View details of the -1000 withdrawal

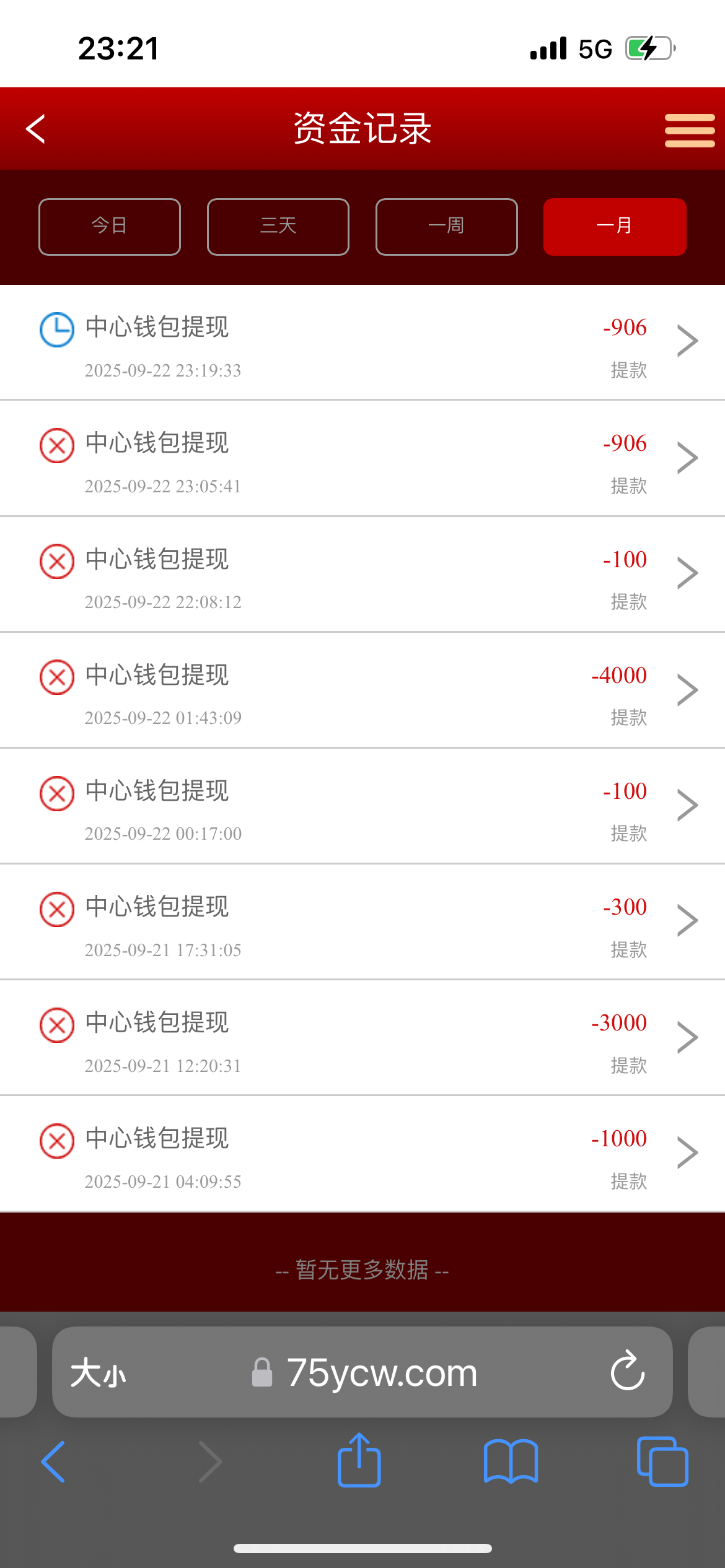tap(362, 1153)
